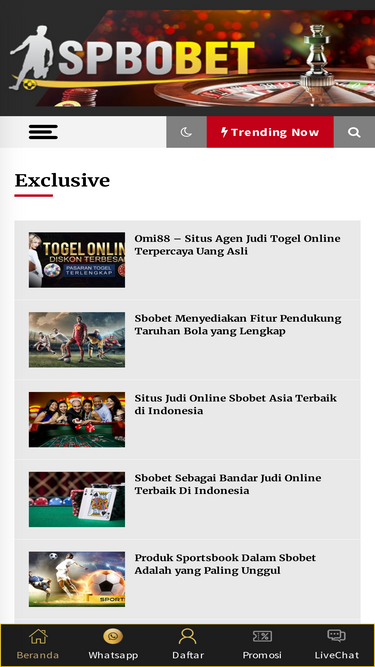Viewport: 375px width, 667px height.
Task: Go to the Beranda tab
Action: click(38, 645)
